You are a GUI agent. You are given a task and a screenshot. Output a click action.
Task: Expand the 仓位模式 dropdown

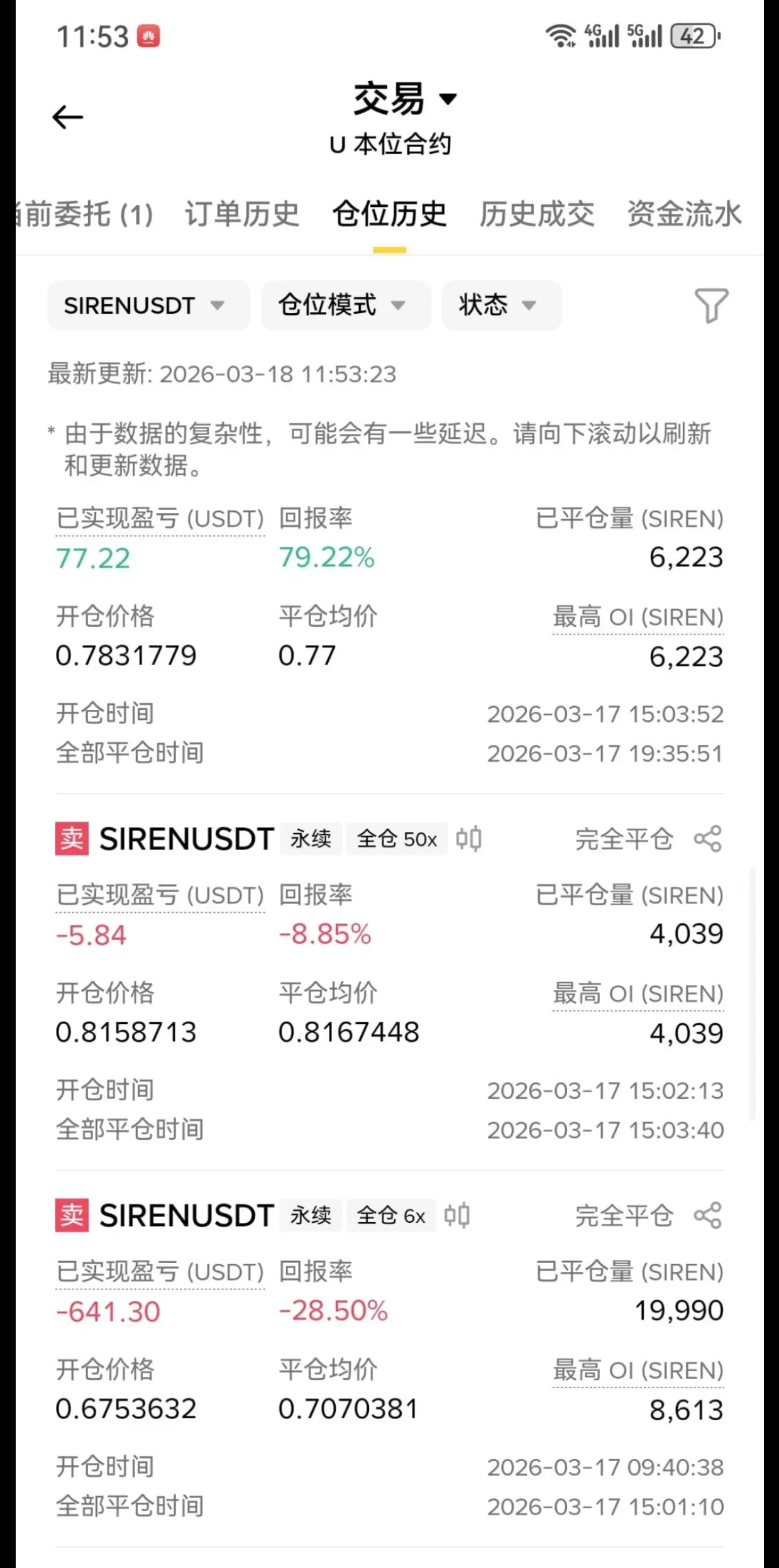pyautogui.click(x=345, y=306)
